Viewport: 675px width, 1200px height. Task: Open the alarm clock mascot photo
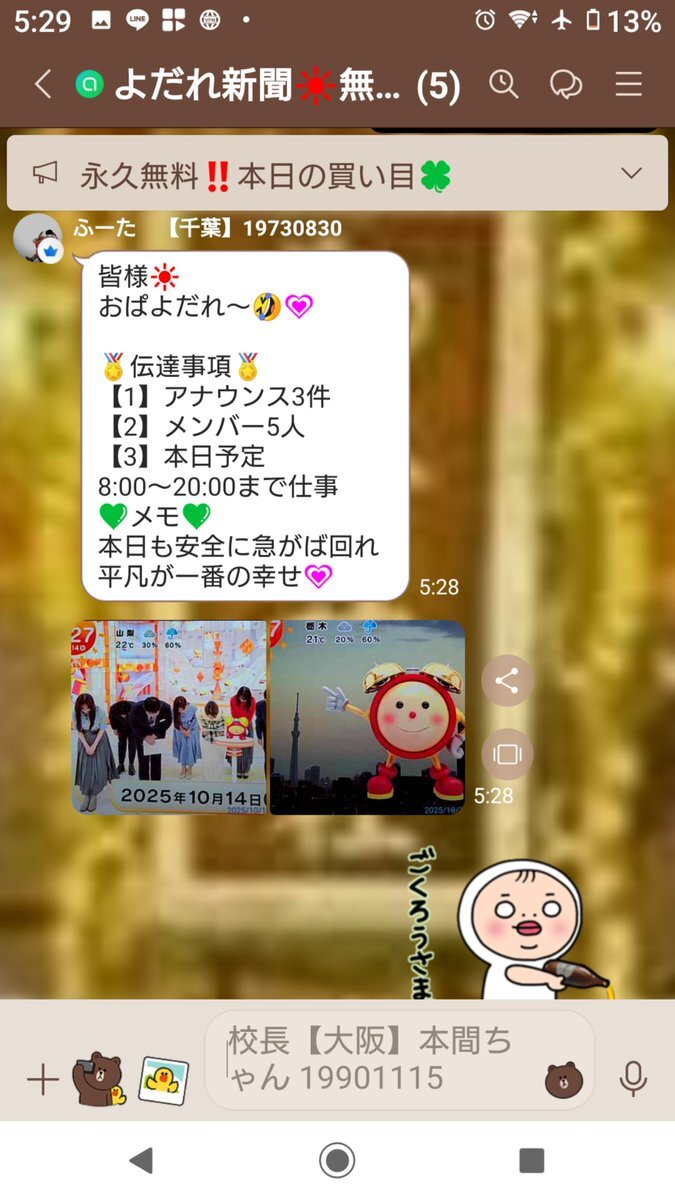[x=367, y=717]
